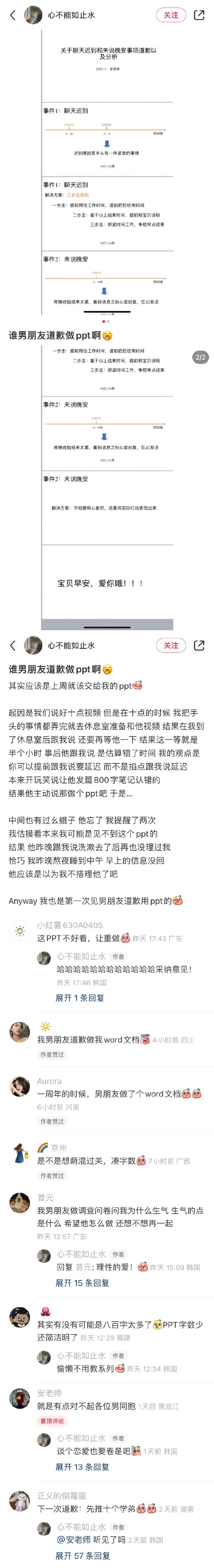Go back using the arrow above the PPT slides
Image resolution: width=214 pixels, height=1568 pixels.
[13, 15]
